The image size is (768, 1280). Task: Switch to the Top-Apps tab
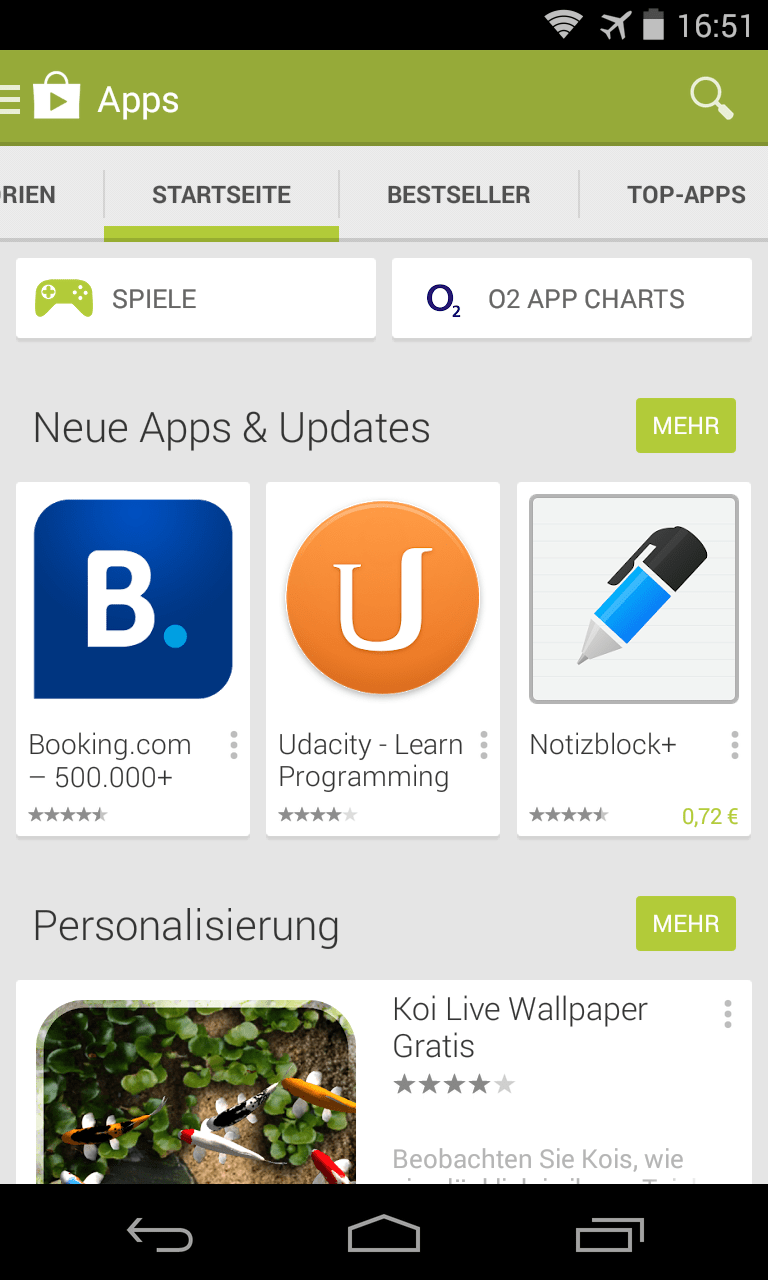[x=686, y=195]
